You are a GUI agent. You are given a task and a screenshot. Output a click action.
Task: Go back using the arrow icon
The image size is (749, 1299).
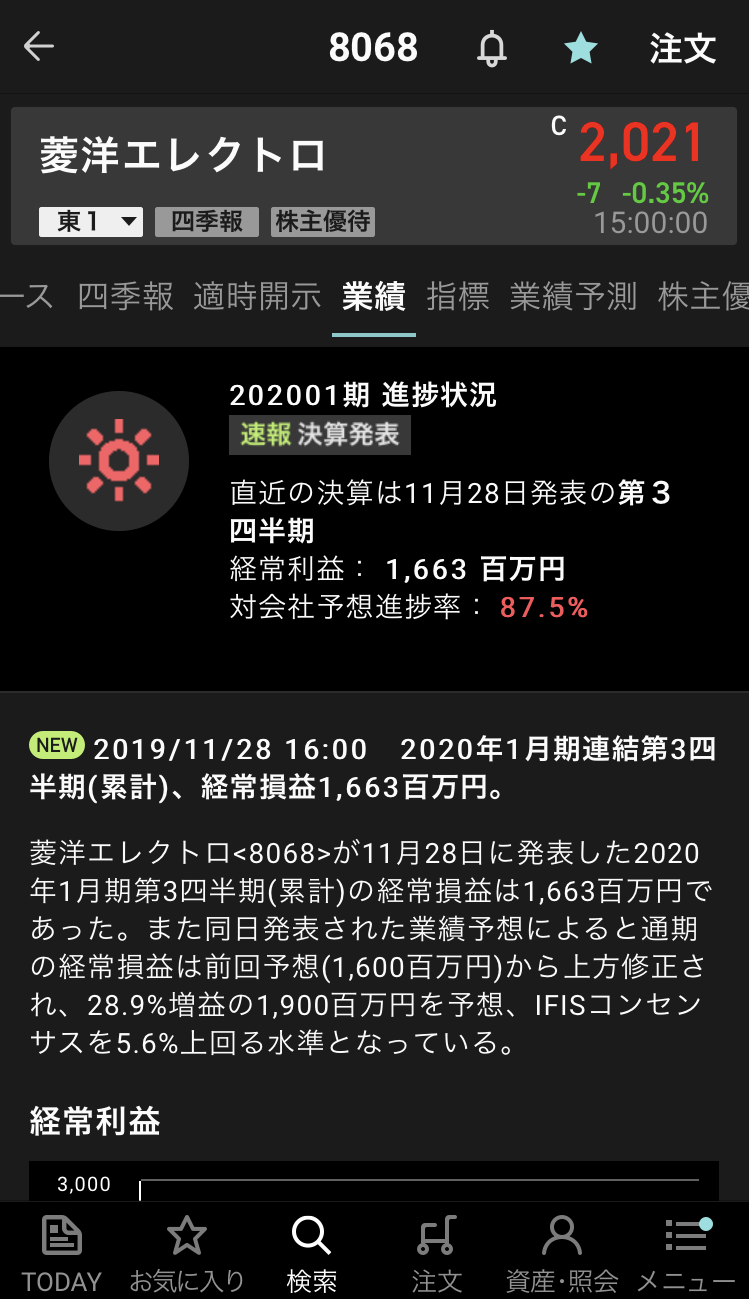coord(39,47)
